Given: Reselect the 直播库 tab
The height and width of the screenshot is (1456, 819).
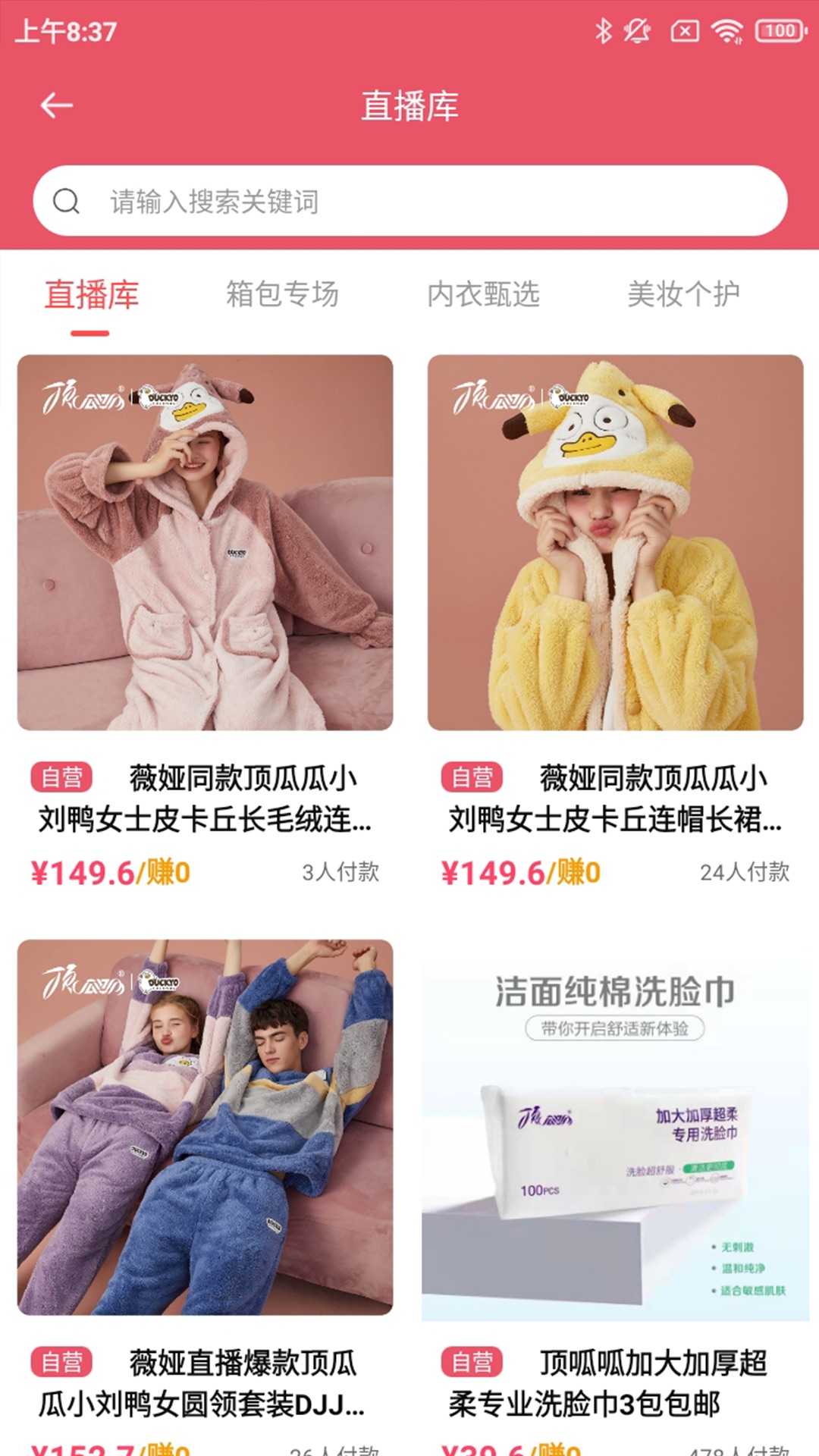Looking at the screenshot, I should point(92,296).
